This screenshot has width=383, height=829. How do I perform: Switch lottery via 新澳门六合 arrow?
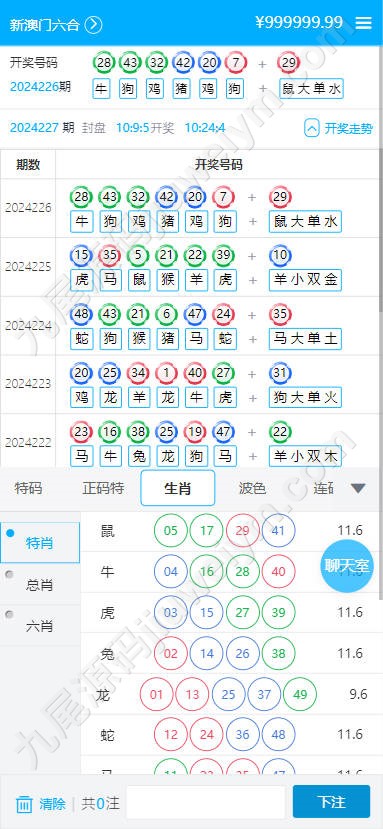tap(94, 24)
